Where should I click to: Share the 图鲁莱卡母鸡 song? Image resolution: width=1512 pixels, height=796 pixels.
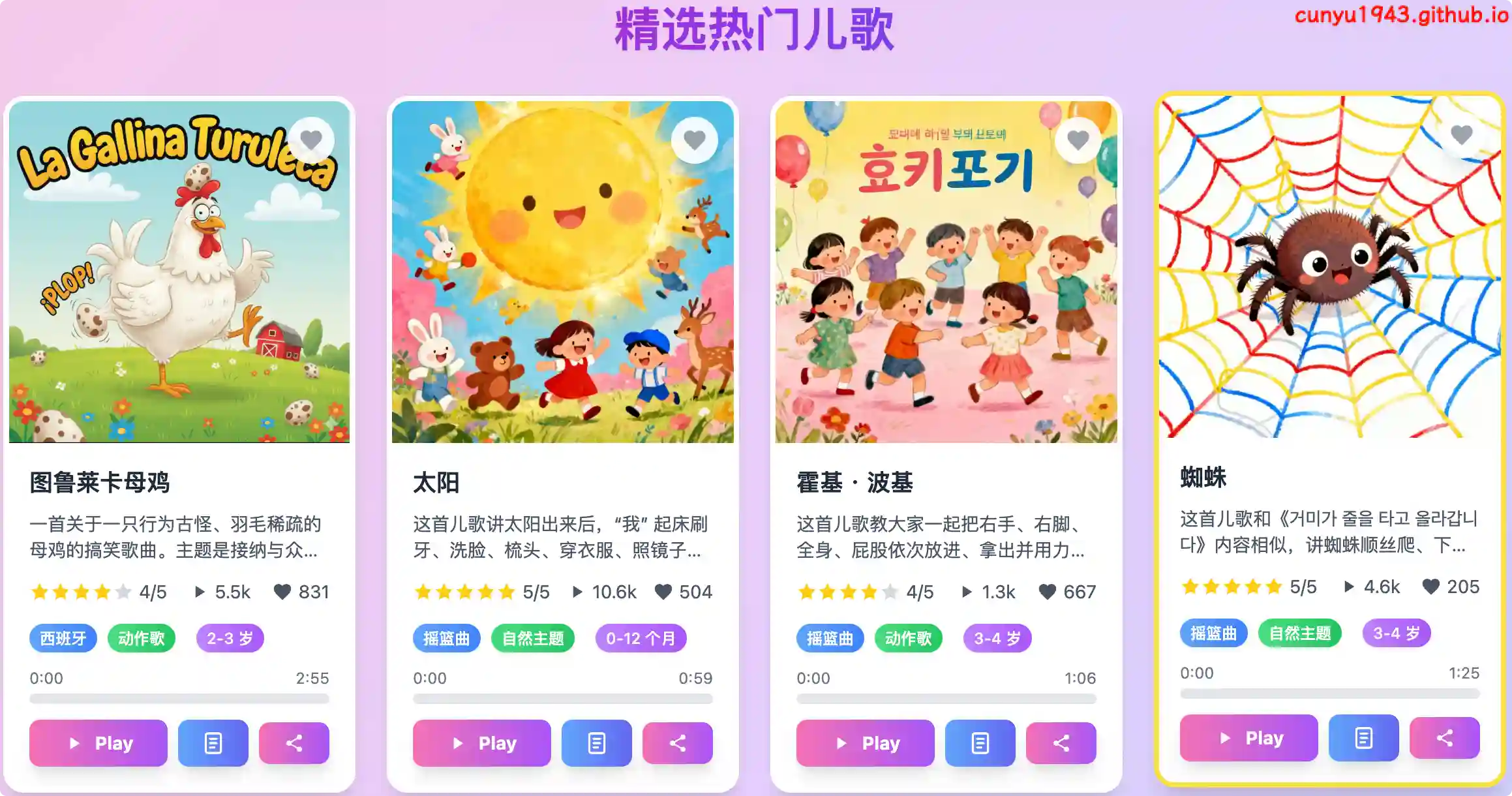click(294, 742)
